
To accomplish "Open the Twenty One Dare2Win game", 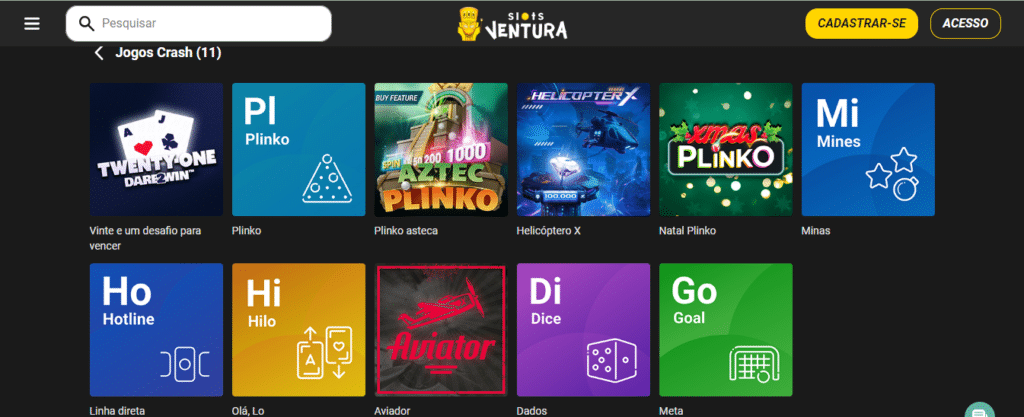I will [156, 149].
